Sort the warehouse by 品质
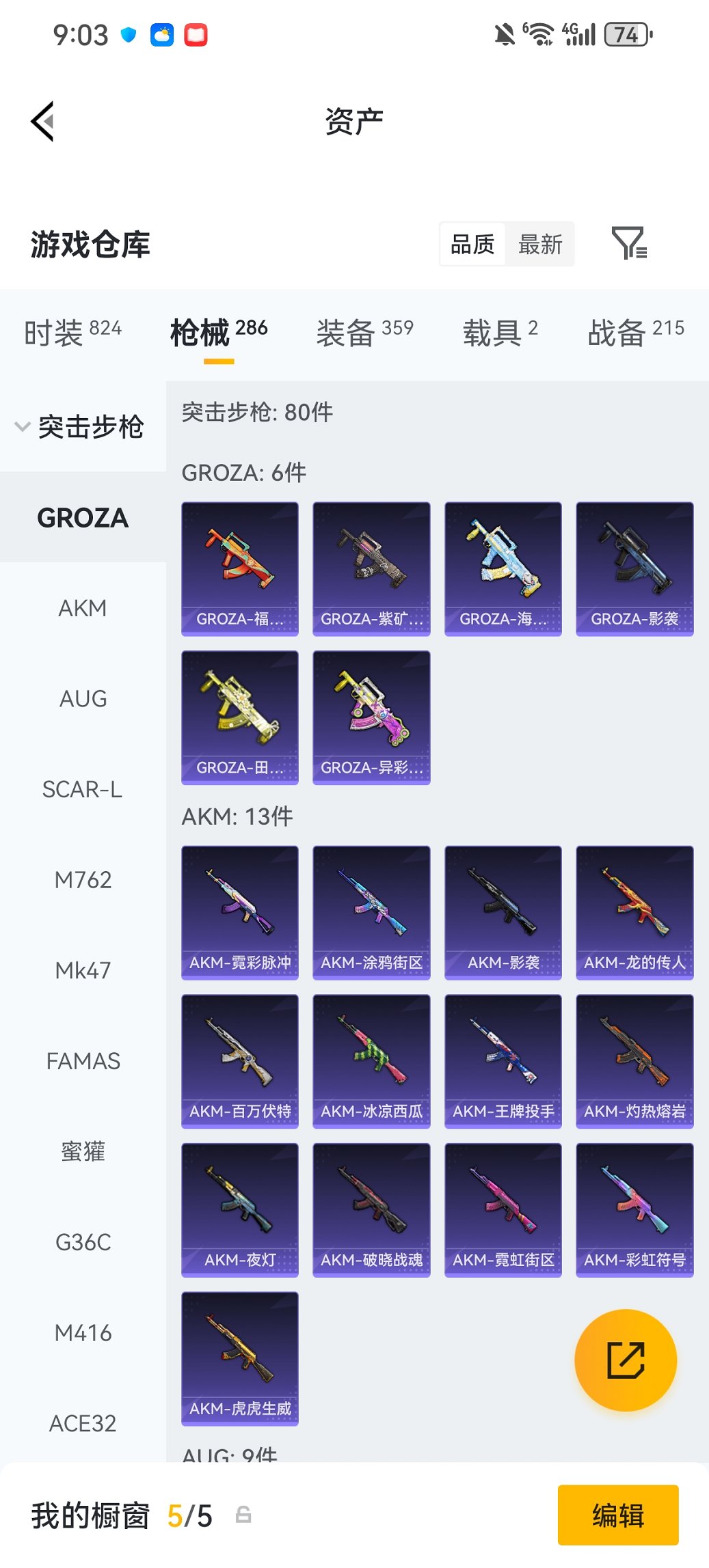 pyautogui.click(x=472, y=244)
